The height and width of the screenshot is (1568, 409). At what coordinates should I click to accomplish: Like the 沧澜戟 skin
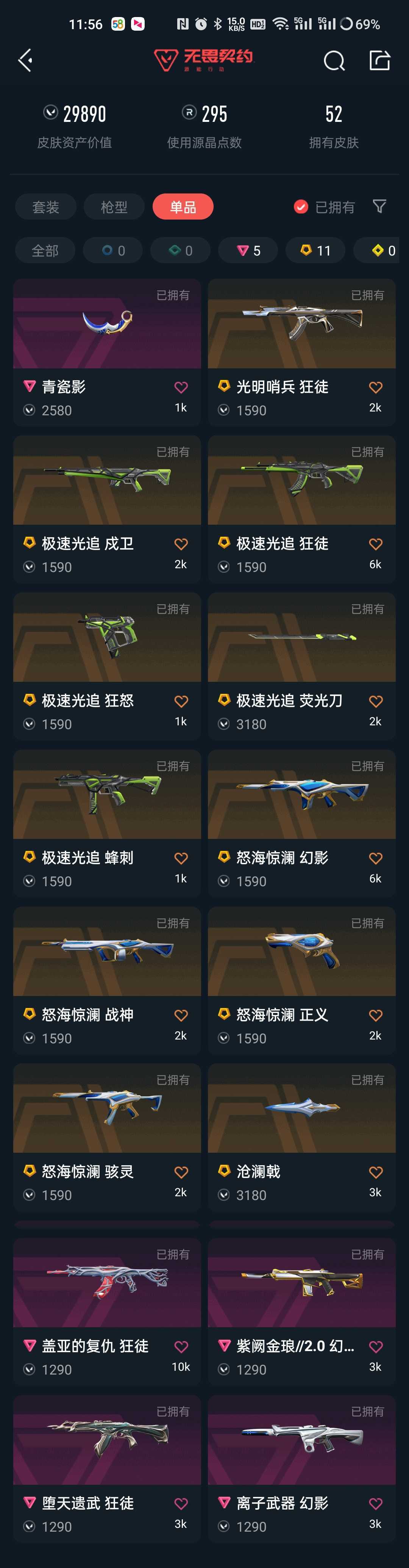tap(376, 1172)
